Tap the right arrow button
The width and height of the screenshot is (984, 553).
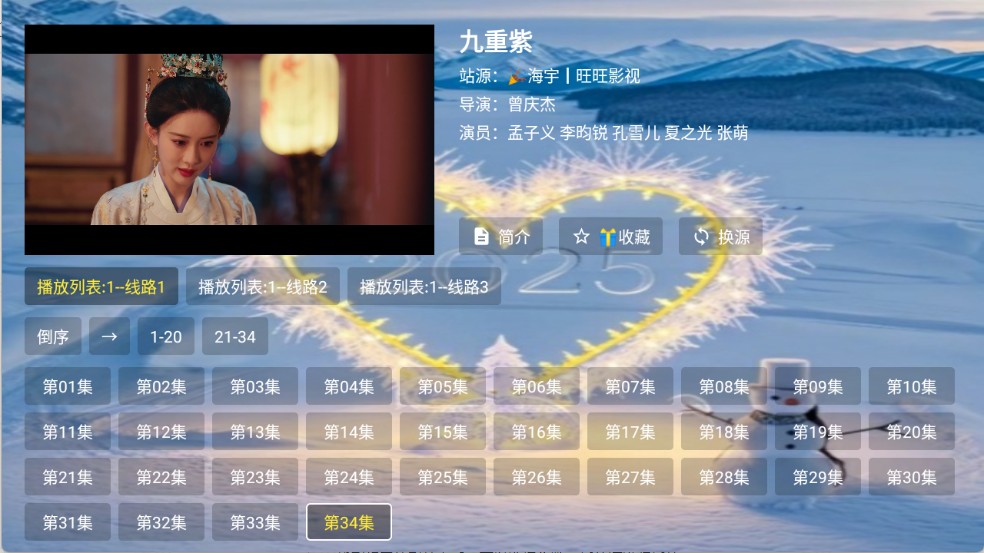(x=109, y=337)
